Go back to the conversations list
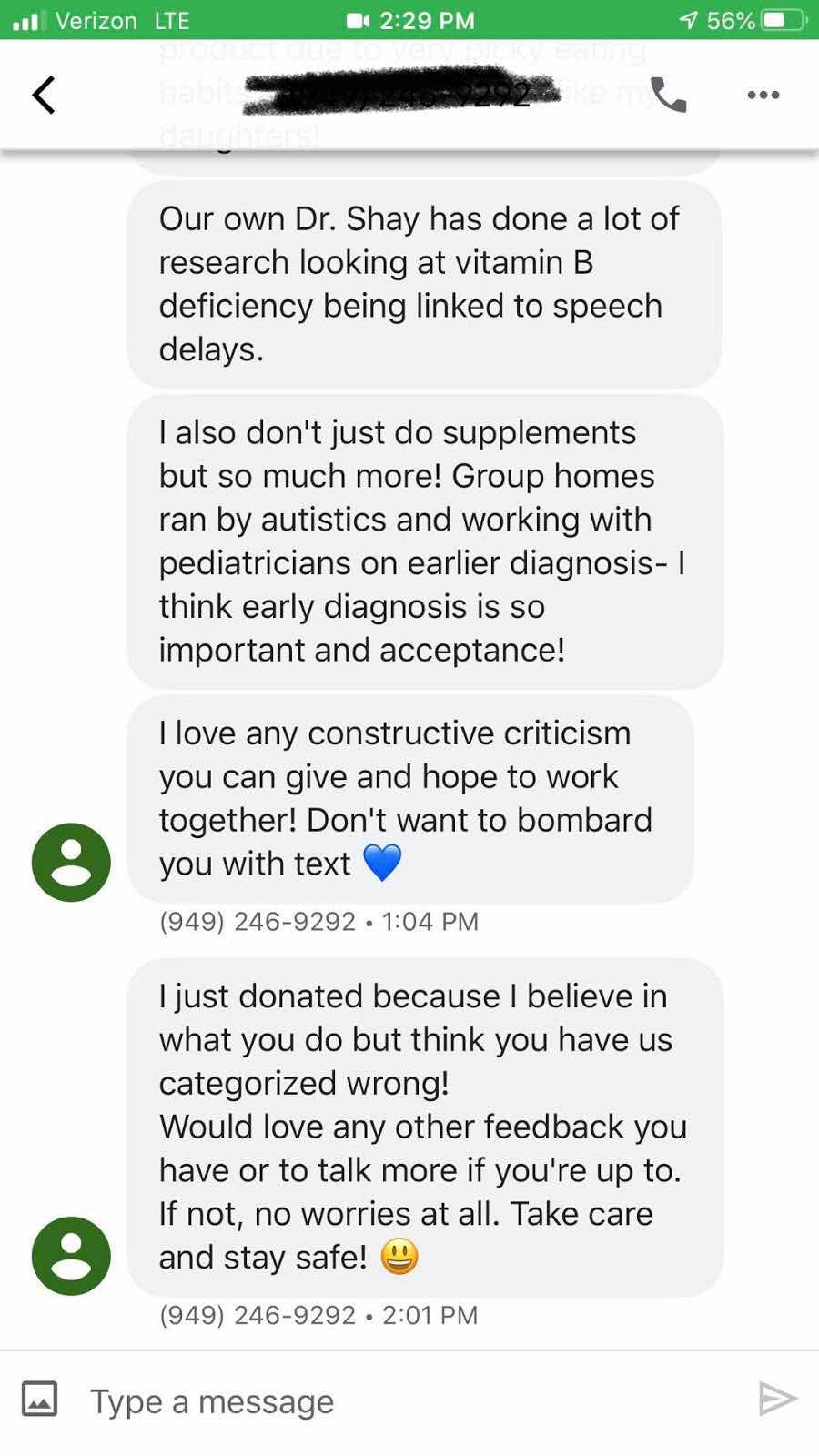 [44, 95]
